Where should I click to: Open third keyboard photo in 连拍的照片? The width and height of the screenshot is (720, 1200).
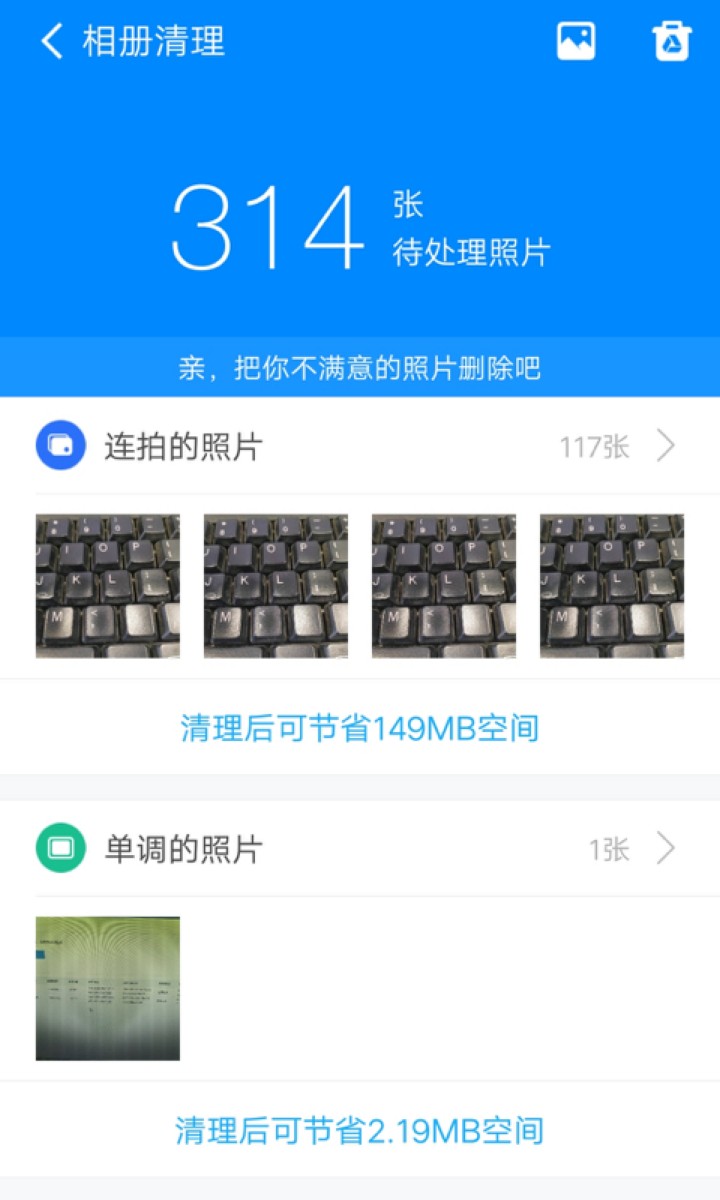[444, 586]
